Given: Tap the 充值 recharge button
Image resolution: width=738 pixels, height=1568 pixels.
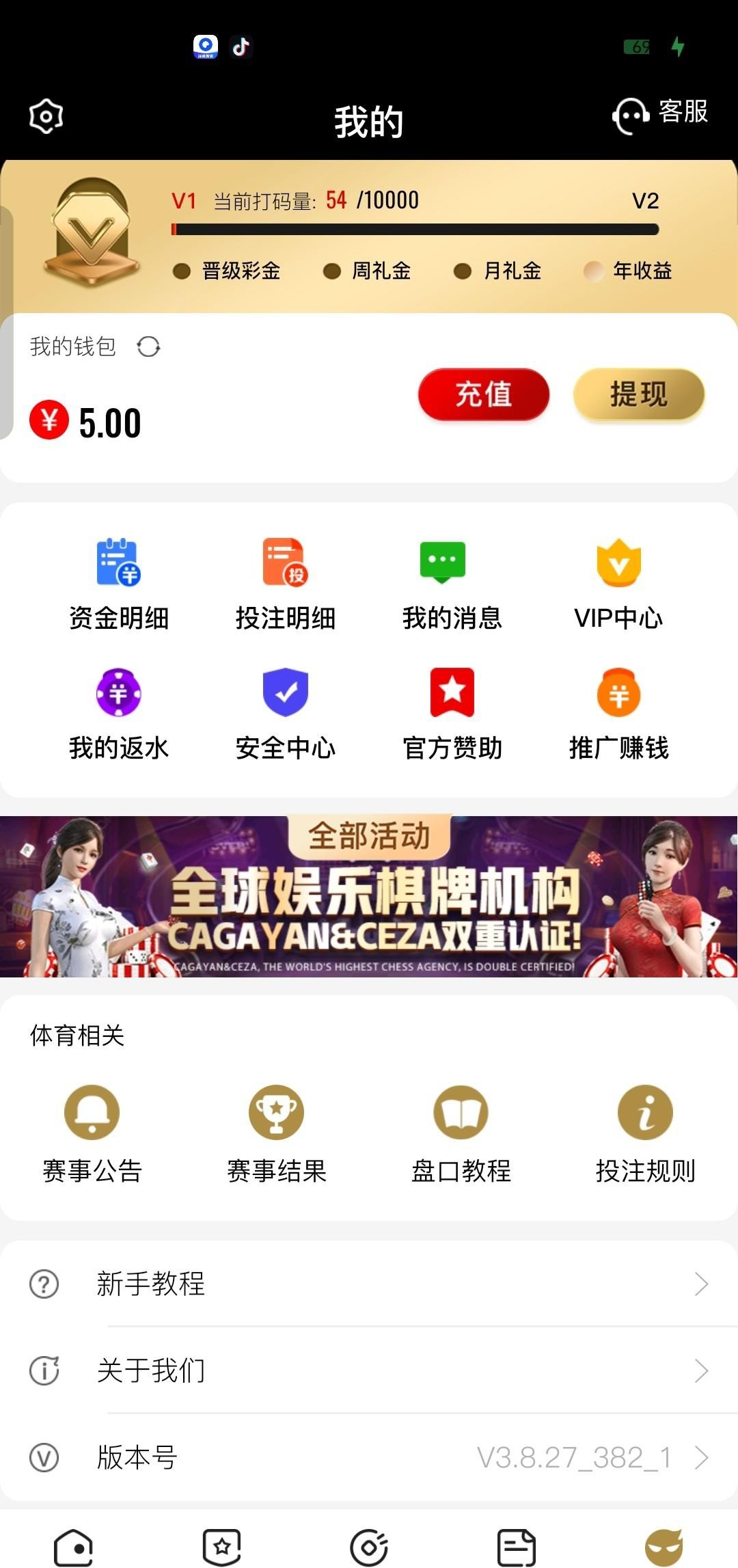Looking at the screenshot, I should tap(483, 394).
